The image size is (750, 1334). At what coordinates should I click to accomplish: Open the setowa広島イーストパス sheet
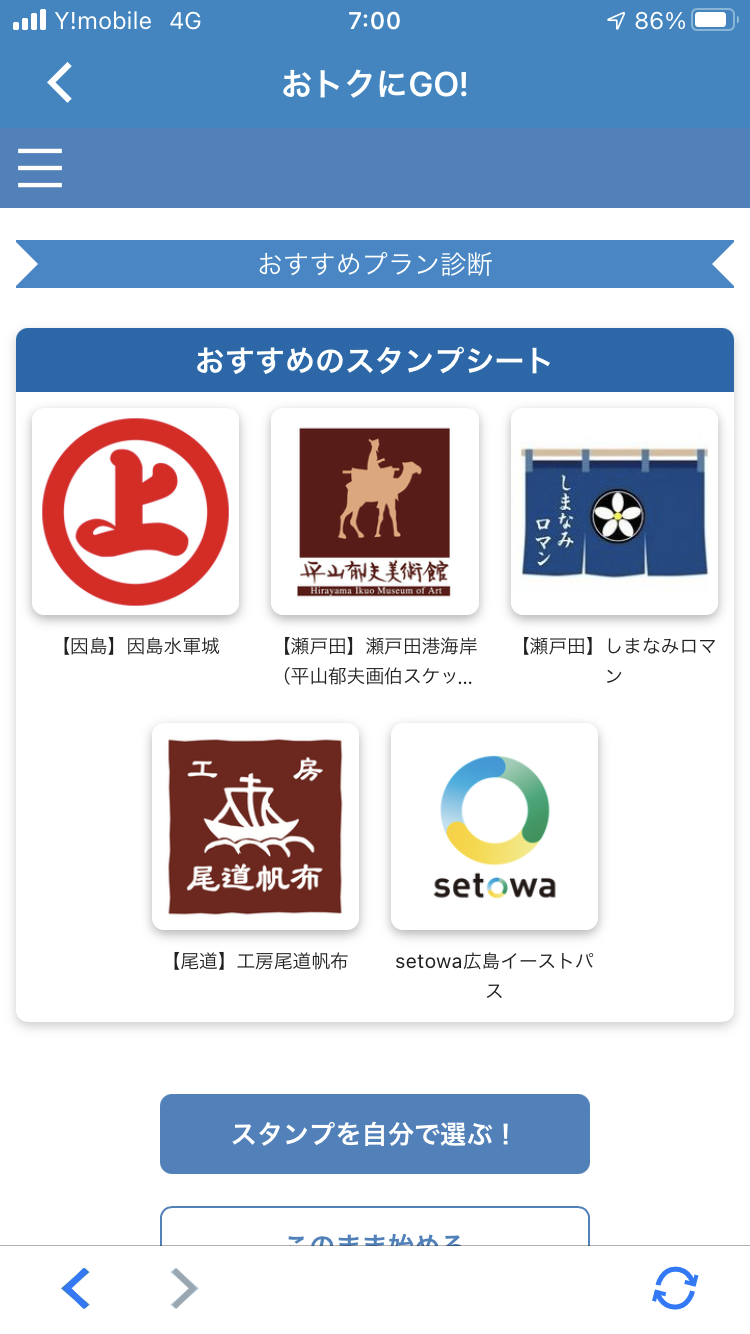tap(494, 826)
